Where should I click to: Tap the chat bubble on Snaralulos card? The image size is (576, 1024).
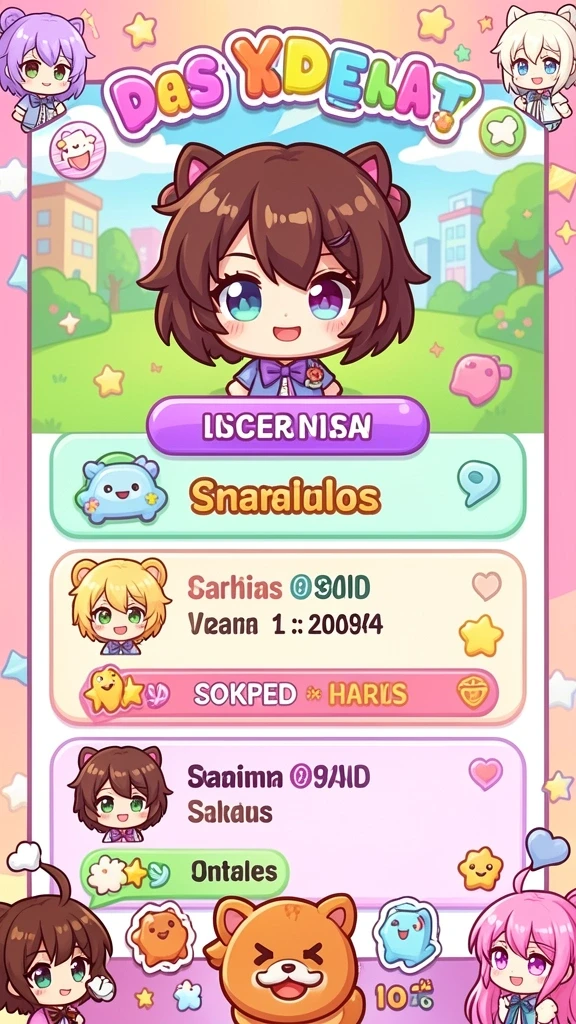(478, 483)
